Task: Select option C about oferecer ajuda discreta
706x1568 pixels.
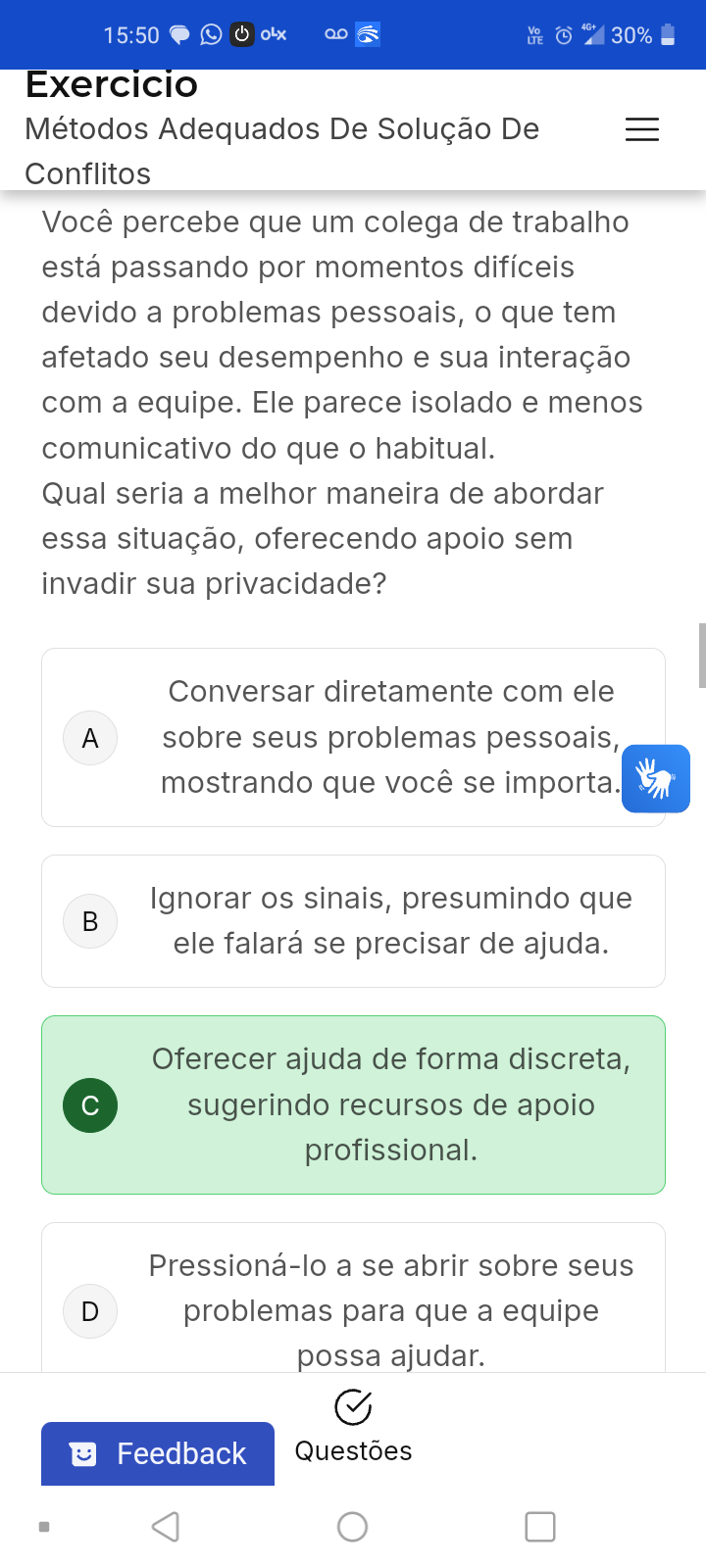Action: point(353,1104)
